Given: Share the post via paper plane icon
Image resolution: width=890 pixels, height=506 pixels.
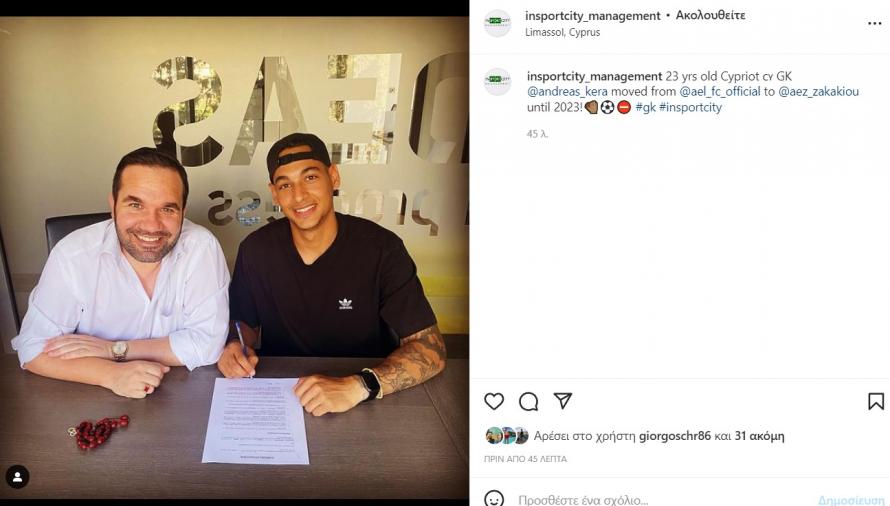Looking at the screenshot, I should click(x=563, y=401).
